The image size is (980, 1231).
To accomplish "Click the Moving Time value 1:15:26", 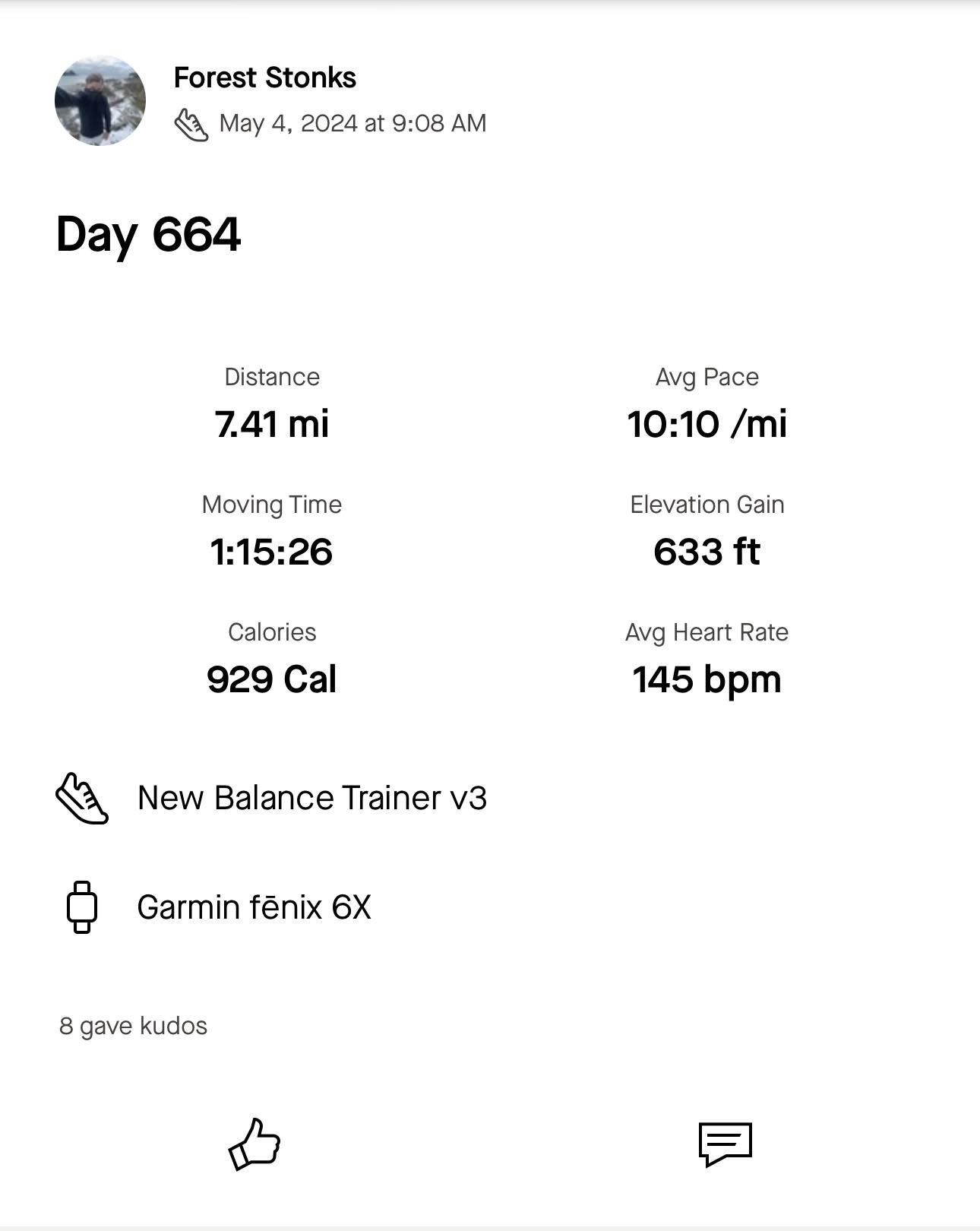I will point(272,552).
